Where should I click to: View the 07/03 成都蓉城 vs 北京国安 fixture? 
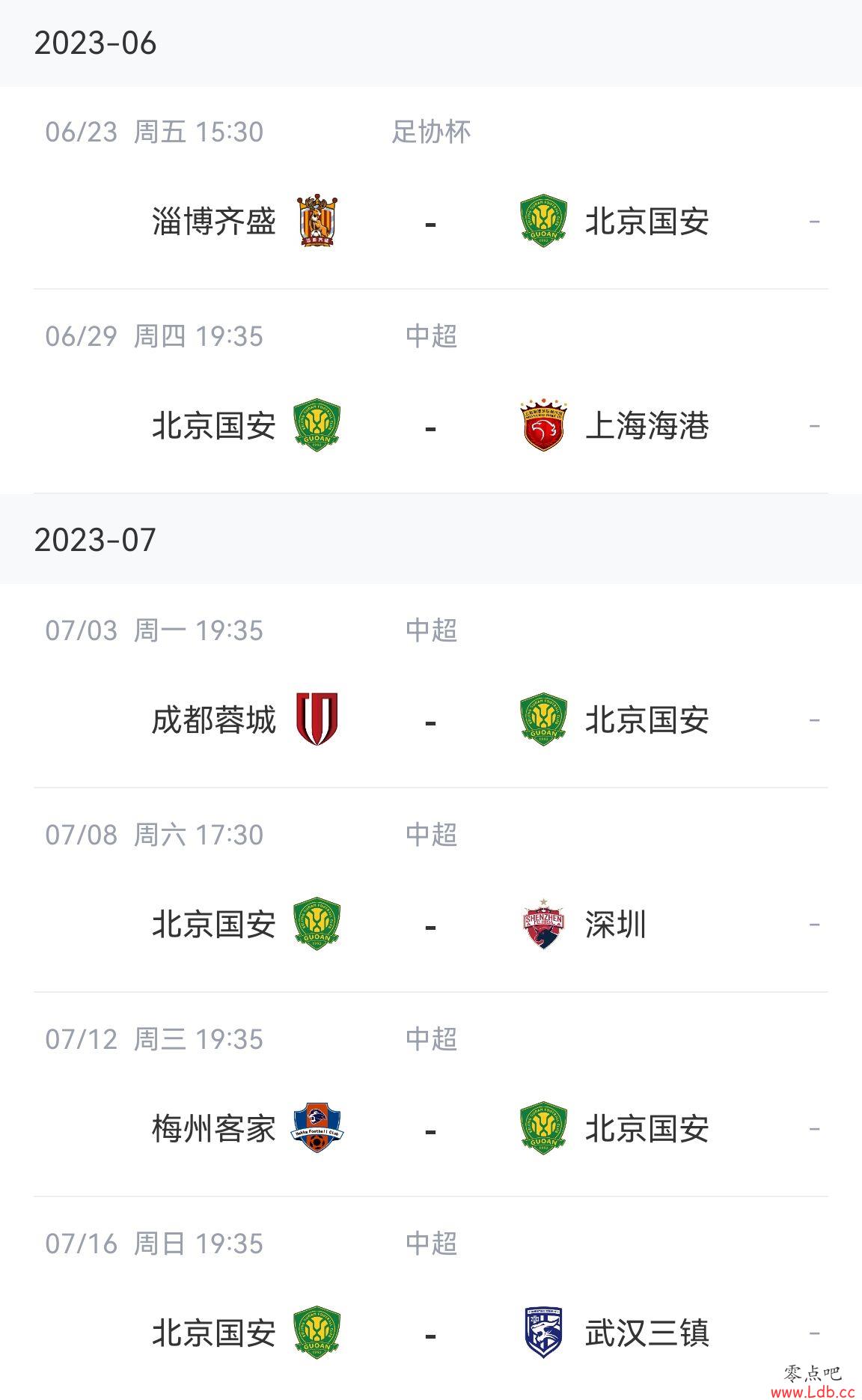[x=431, y=686]
